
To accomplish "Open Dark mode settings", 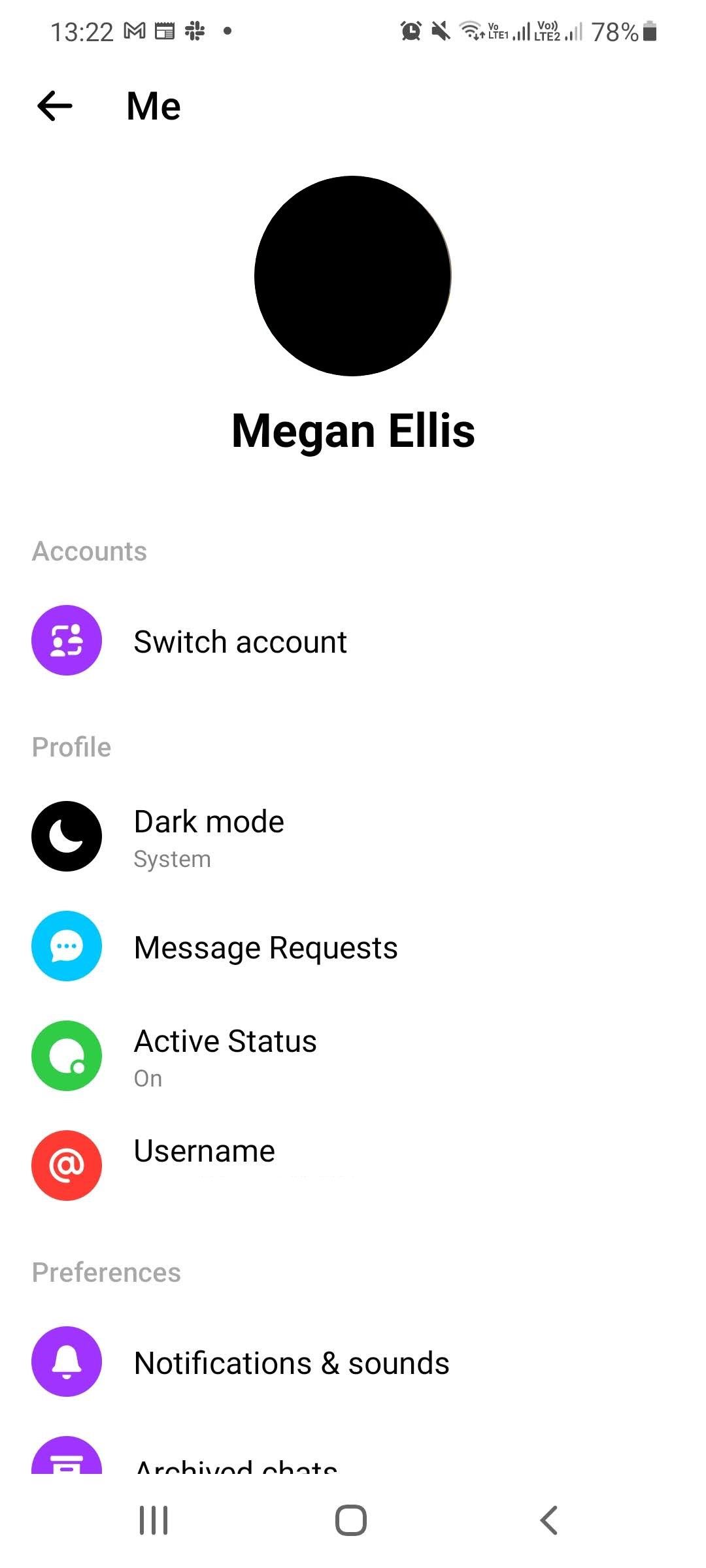I will 209,836.
